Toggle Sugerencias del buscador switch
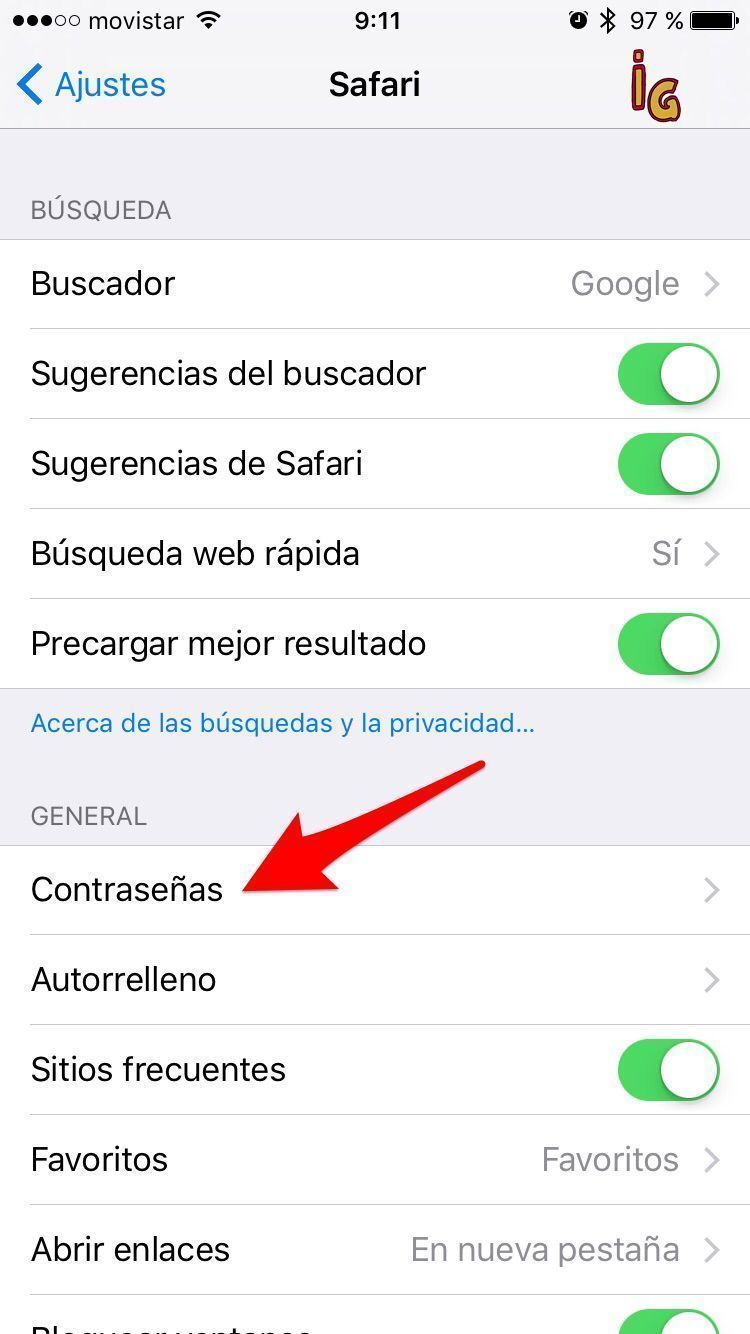 coord(669,374)
